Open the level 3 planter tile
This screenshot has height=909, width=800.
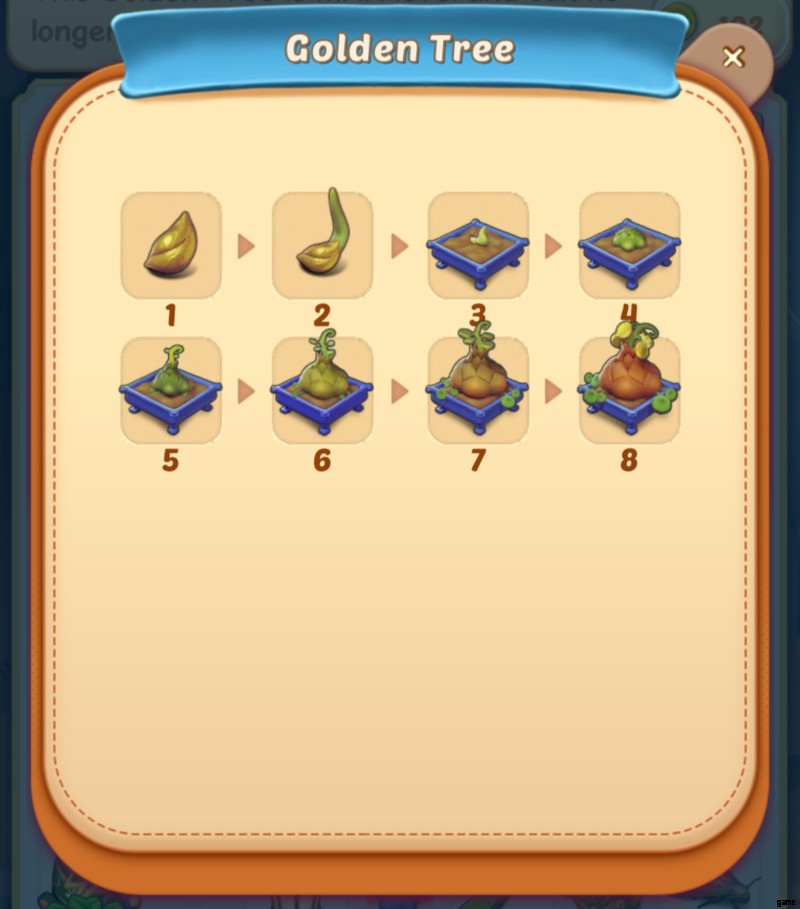478,246
